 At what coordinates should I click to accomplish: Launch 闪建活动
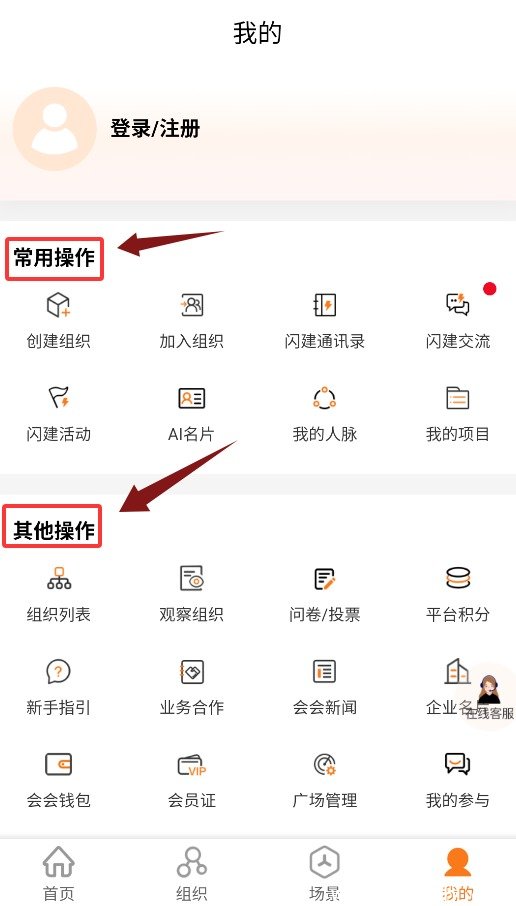tap(58, 414)
